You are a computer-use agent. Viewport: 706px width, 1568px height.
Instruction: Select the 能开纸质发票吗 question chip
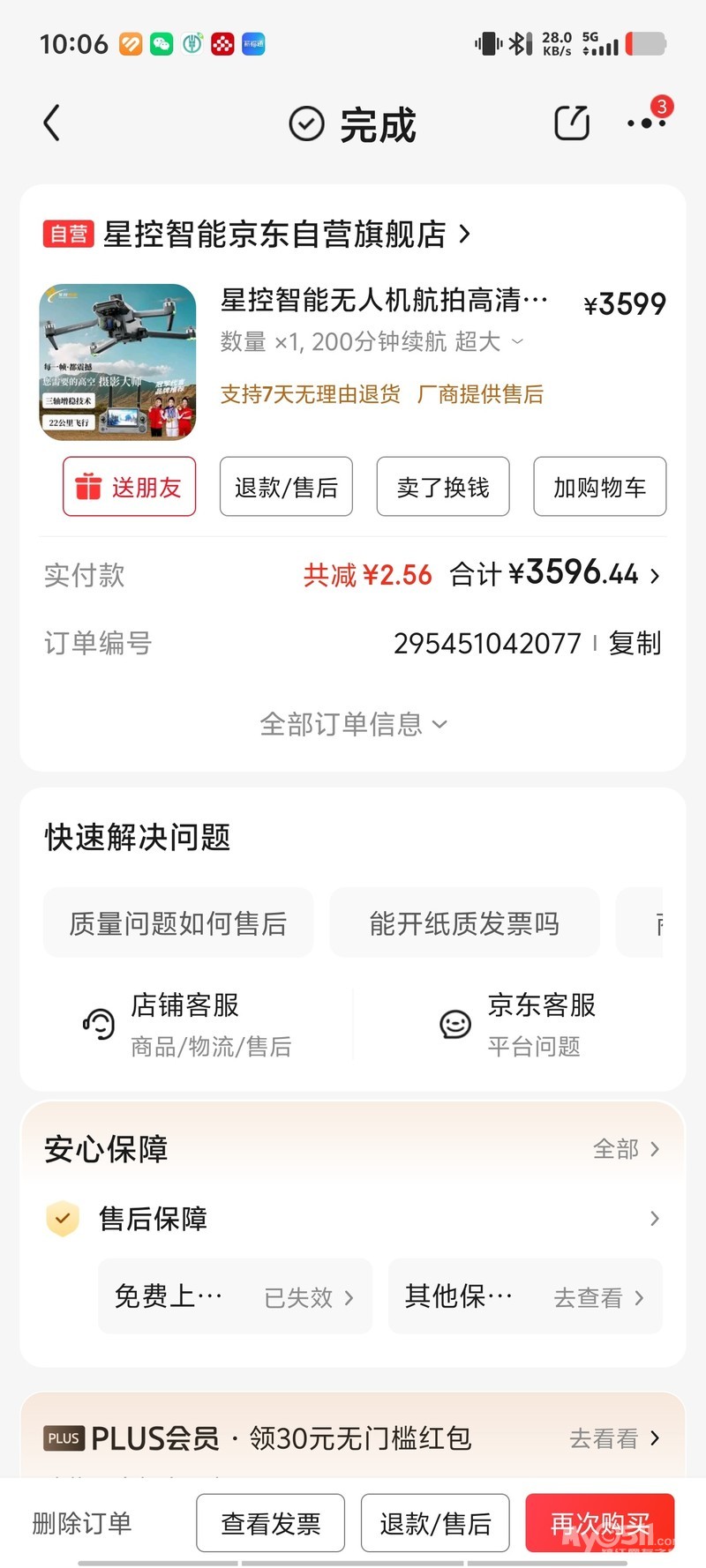pos(464,923)
